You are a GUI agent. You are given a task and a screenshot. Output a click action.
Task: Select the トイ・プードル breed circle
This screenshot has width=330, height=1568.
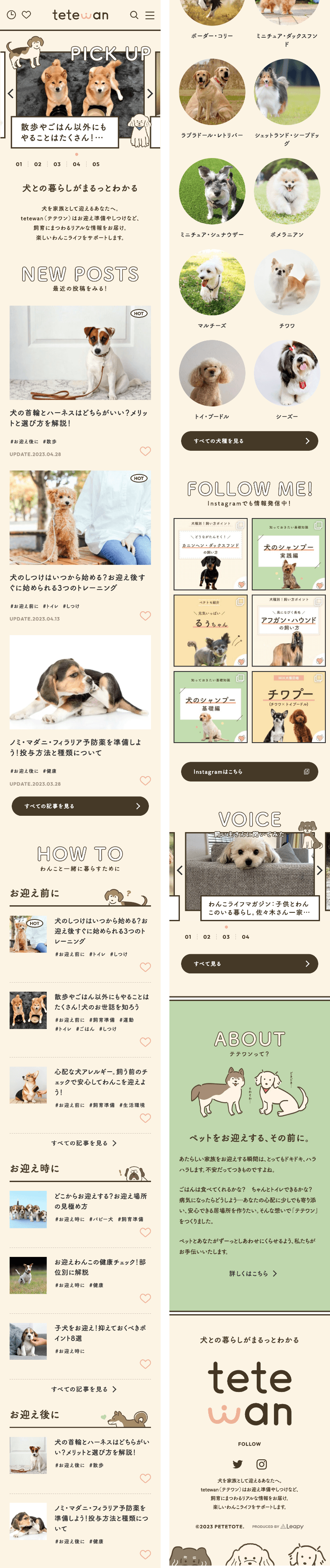pyautogui.click(x=212, y=373)
